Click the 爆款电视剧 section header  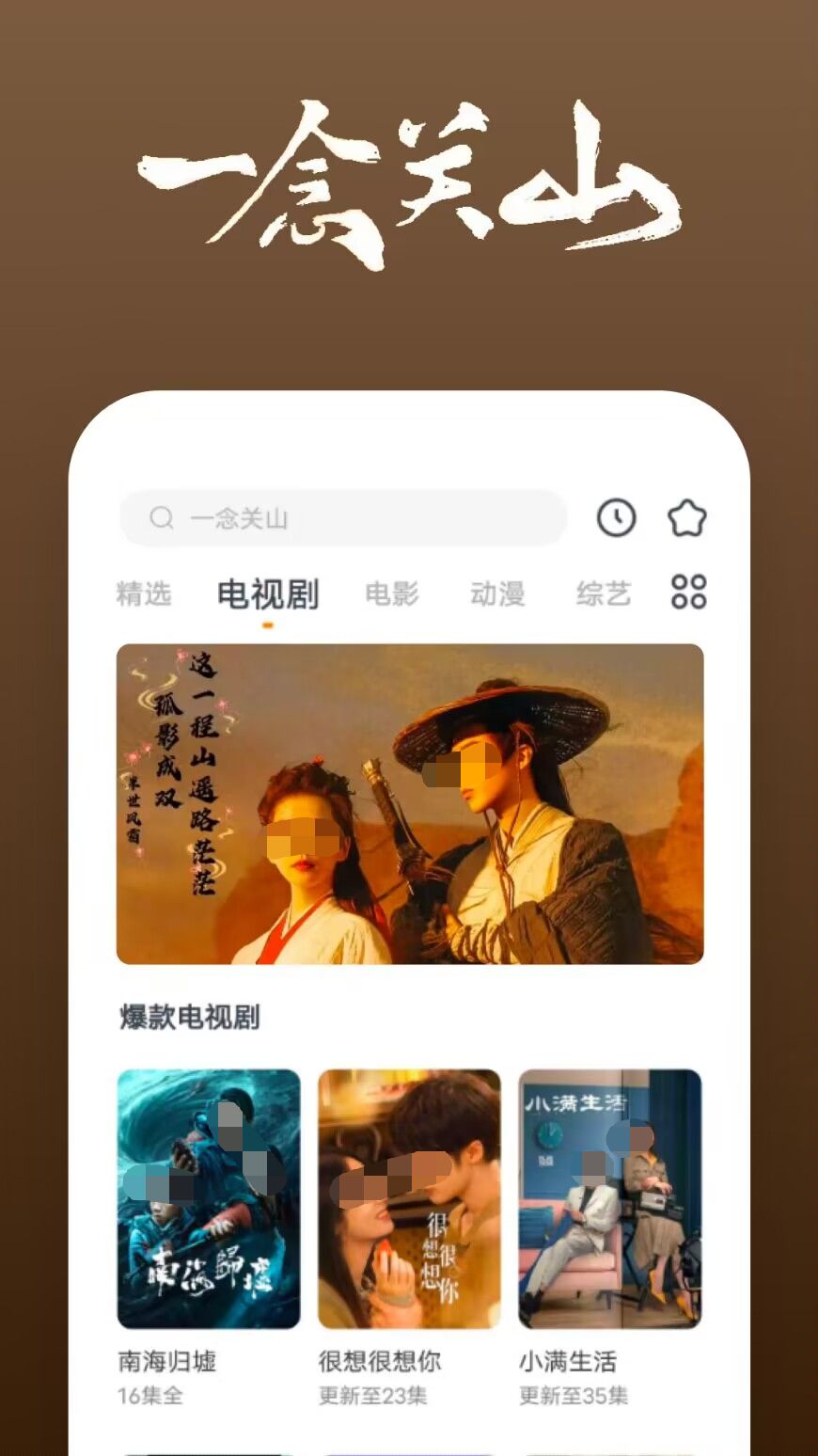(188, 1019)
